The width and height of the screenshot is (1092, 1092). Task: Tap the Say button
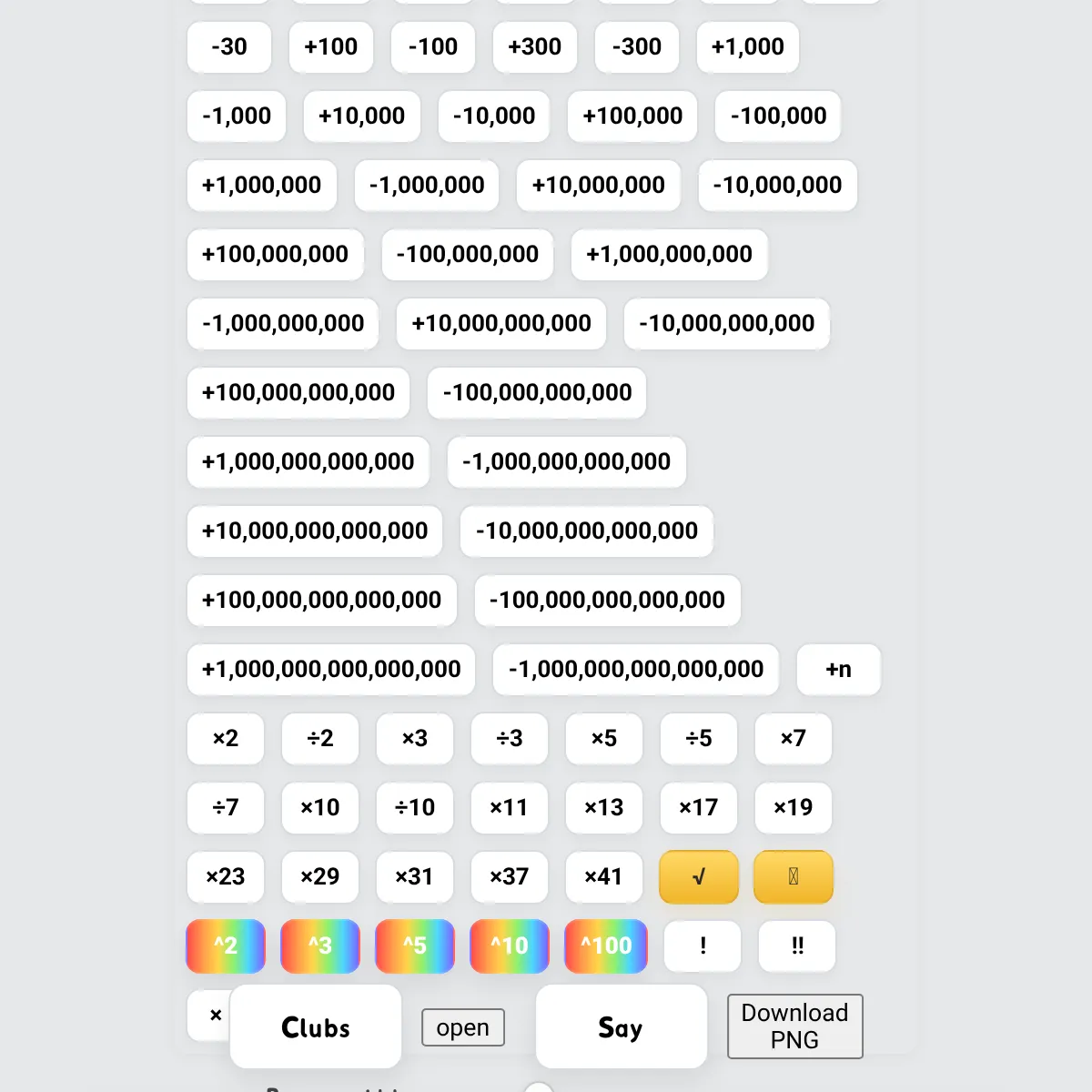[x=622, y=1027]
